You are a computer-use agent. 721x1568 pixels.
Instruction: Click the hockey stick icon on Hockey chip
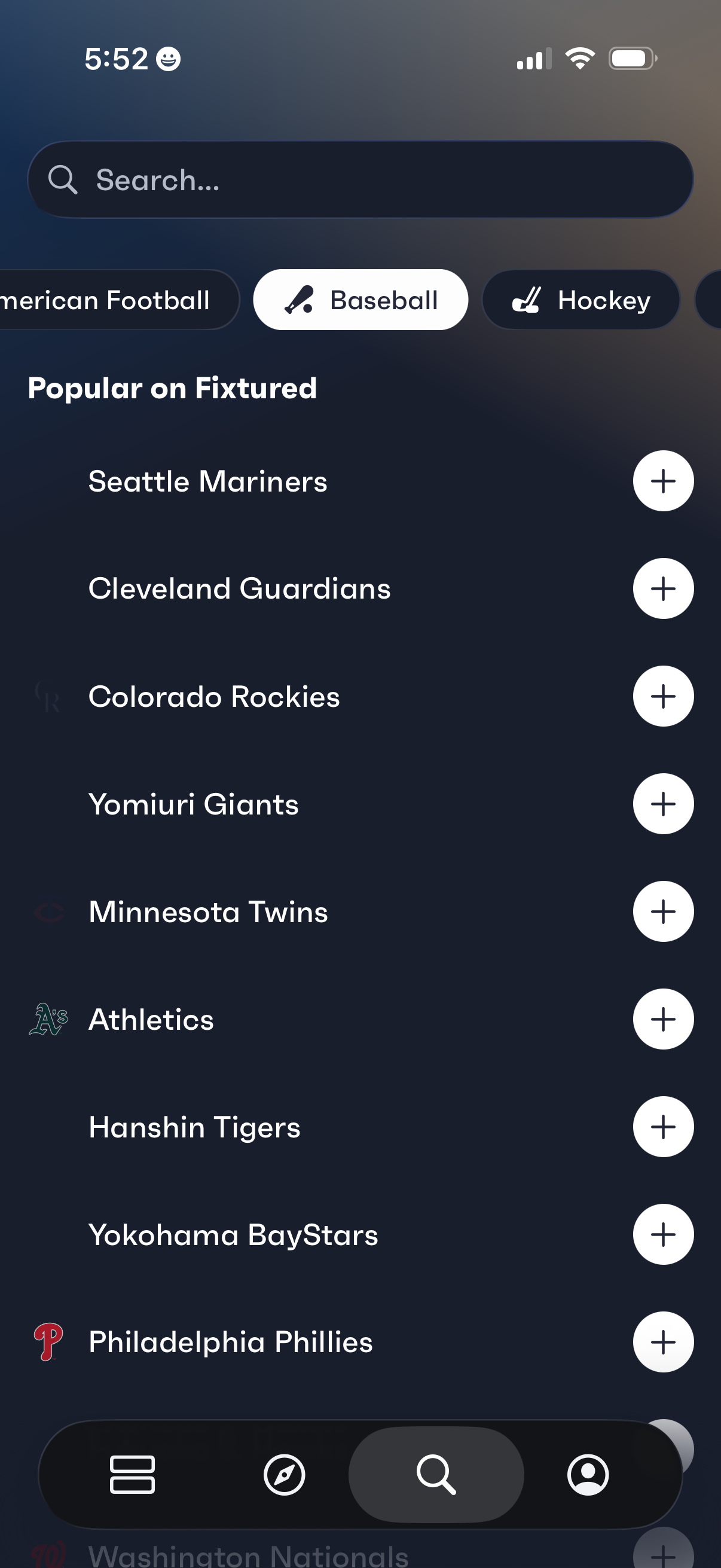(x=526, y=300)
